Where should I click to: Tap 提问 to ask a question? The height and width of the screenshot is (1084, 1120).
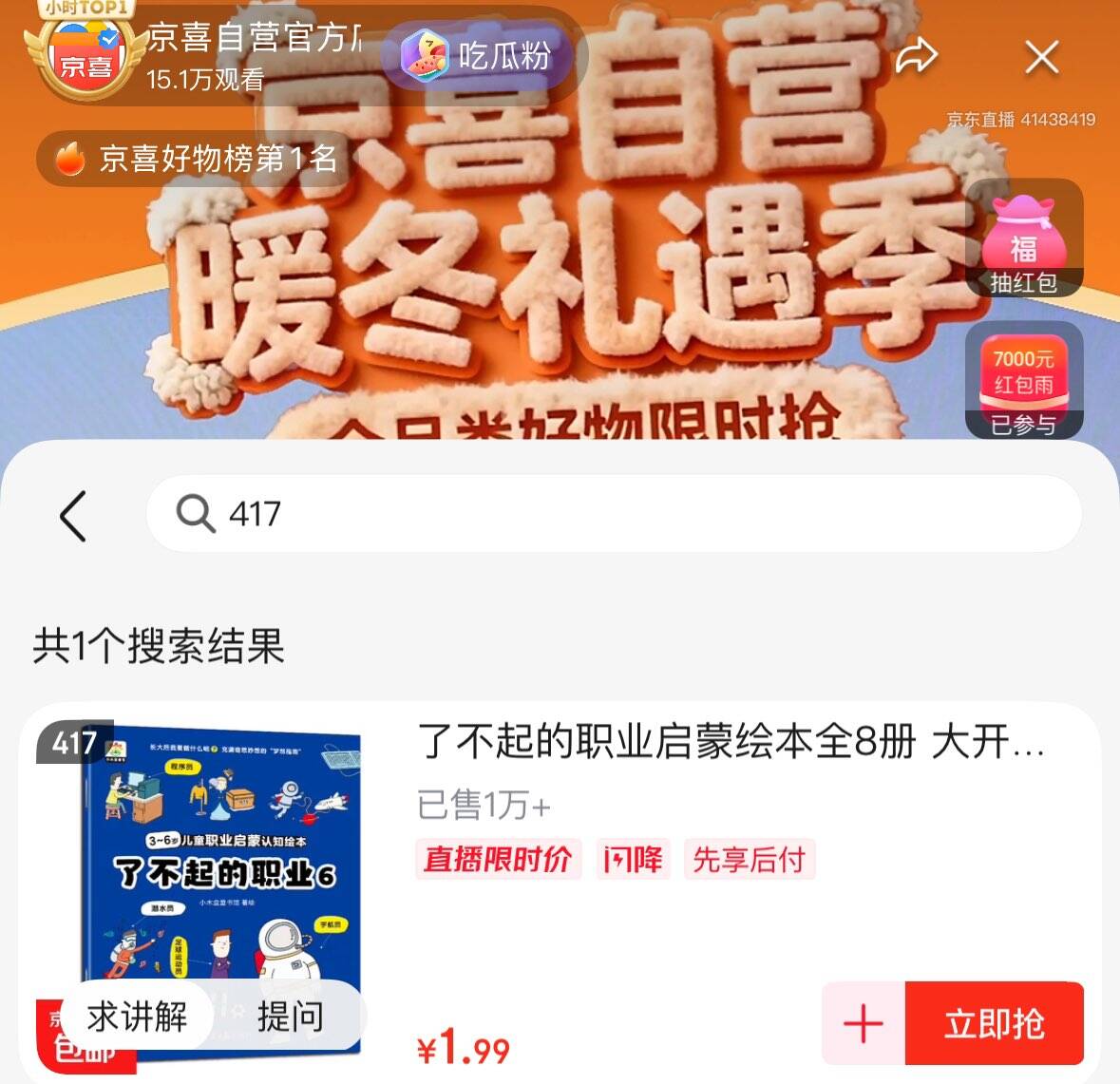[x=291, y=1017]
